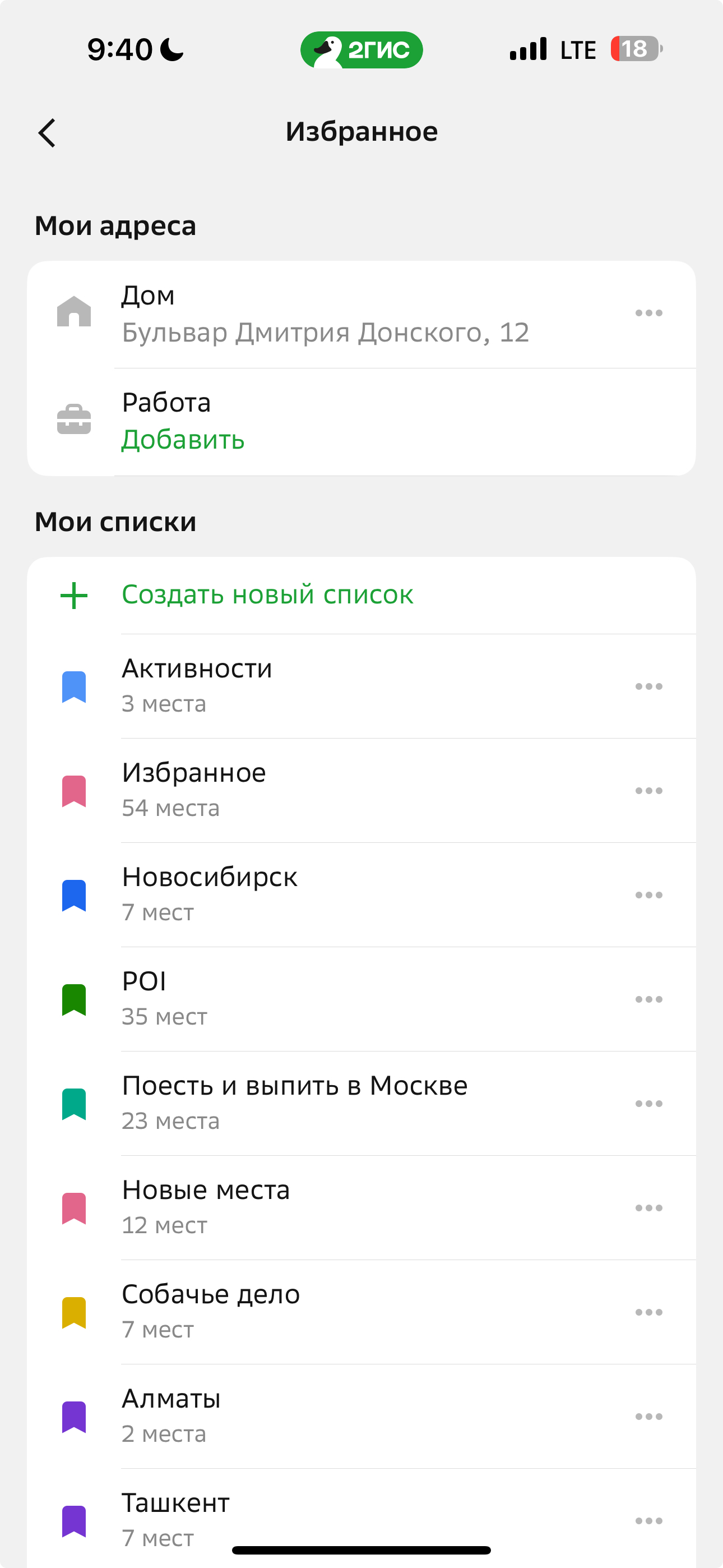Screen dimensions: 723x1568
Task: Open the Алматы list
Action: 361,1416
